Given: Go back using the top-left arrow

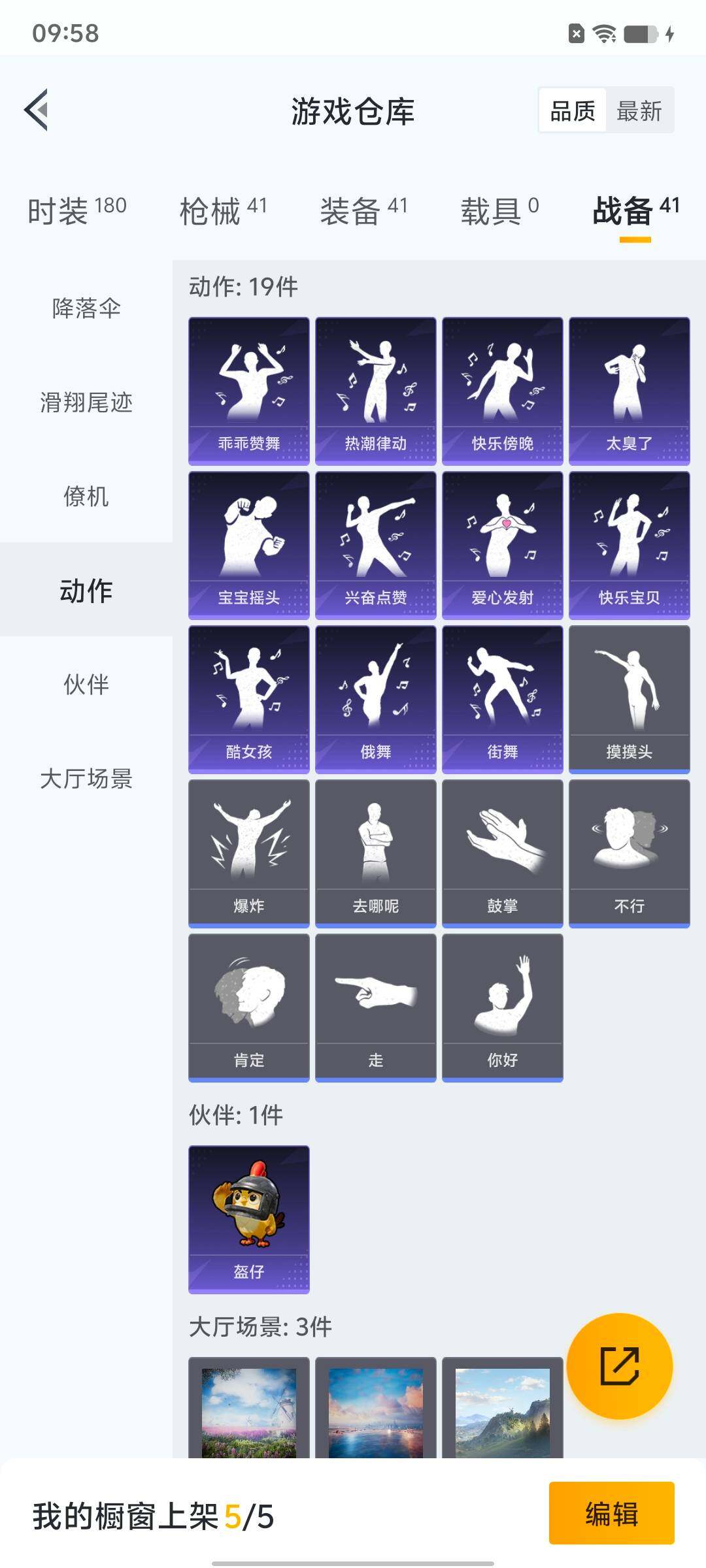Looking at the screenshot, I should pos(37,110).
